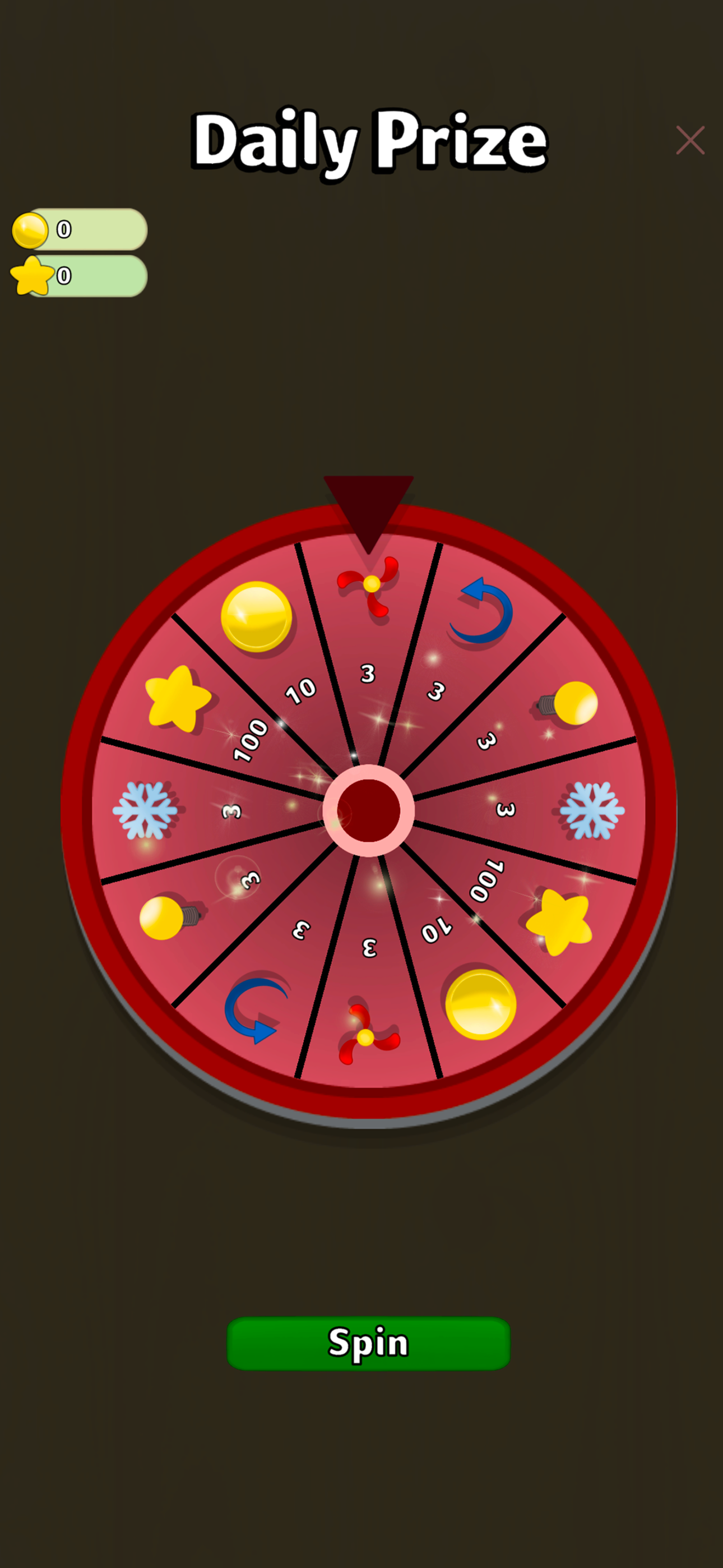Tap the green Spin button

[368, 1343]
